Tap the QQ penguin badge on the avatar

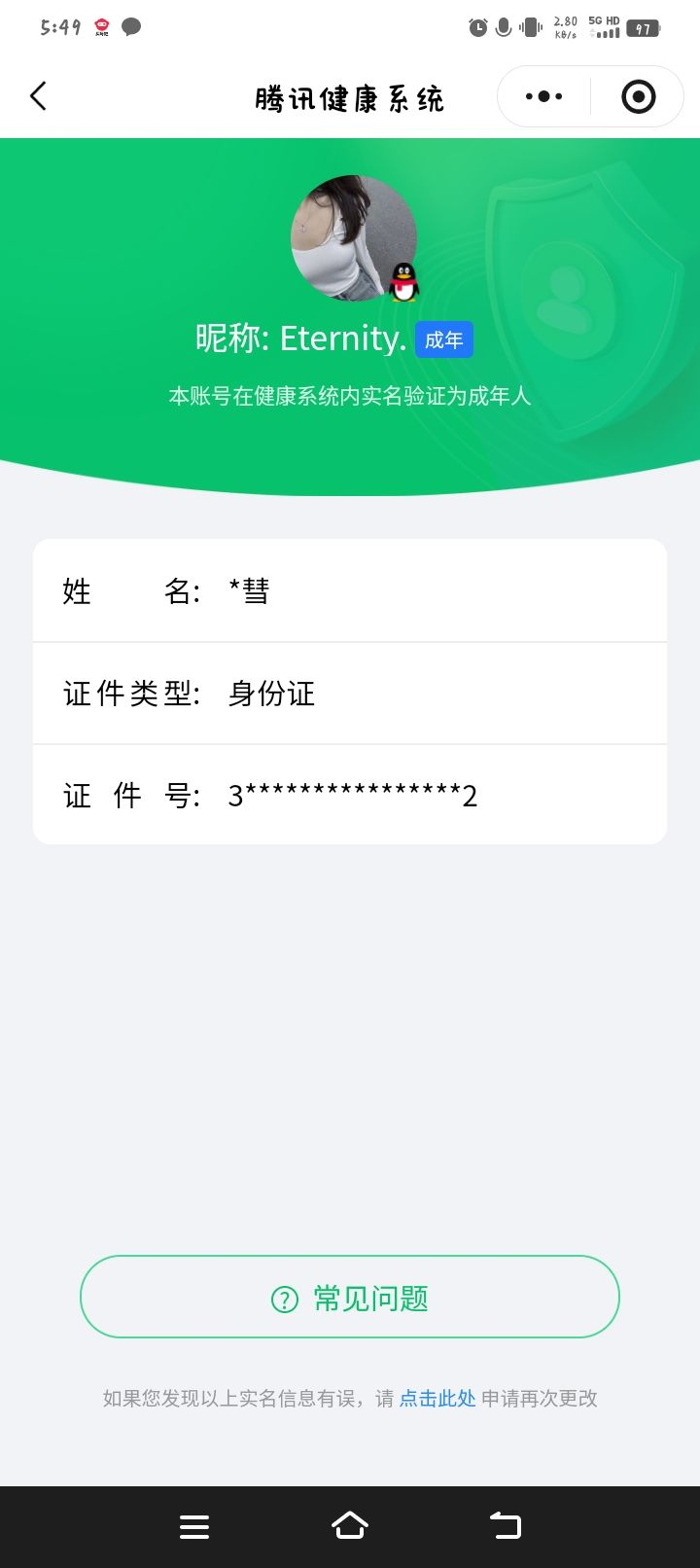click(403, 281)
